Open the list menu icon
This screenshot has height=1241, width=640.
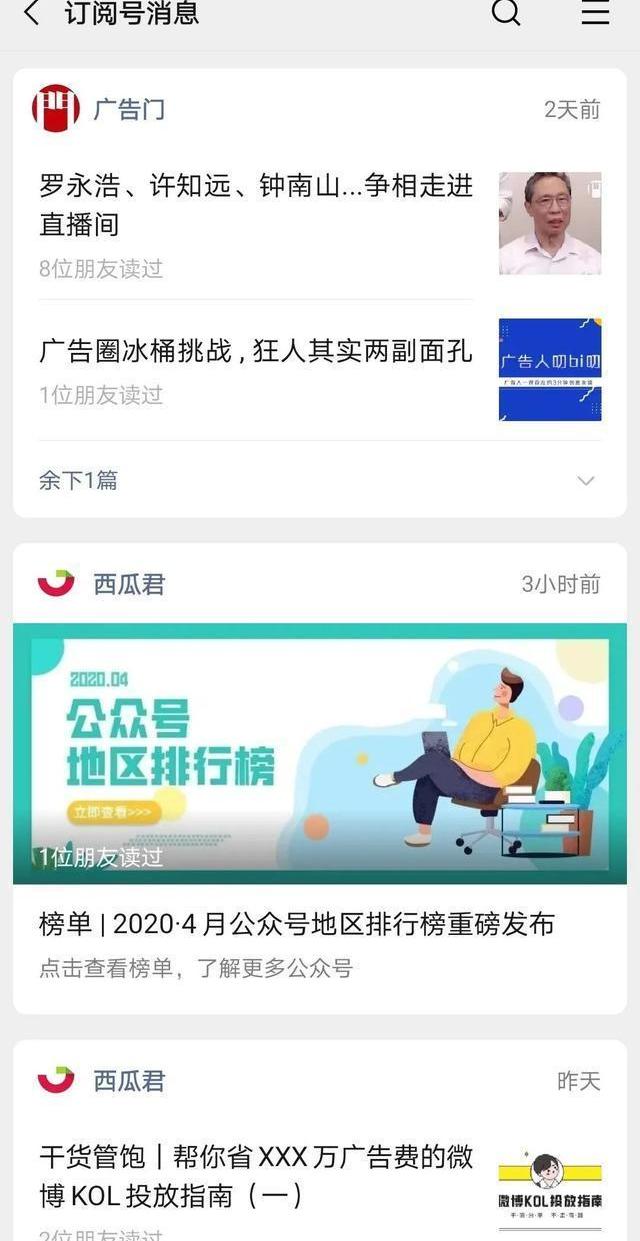595,12
